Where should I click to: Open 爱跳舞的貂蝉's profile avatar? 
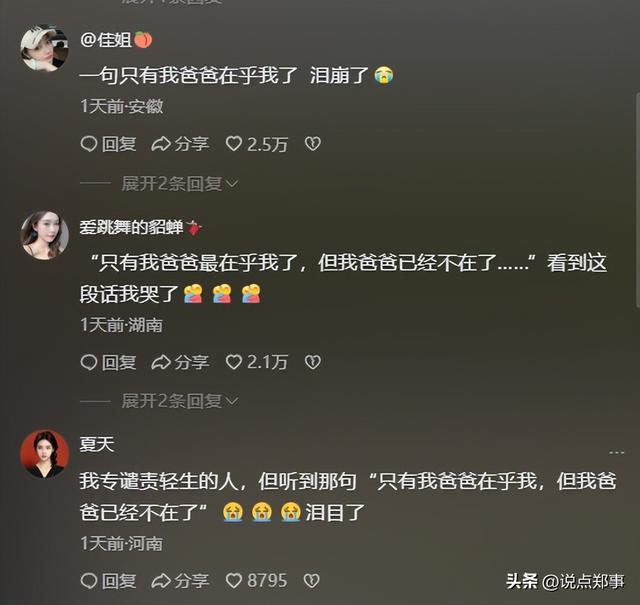click(x=45, y=236)
